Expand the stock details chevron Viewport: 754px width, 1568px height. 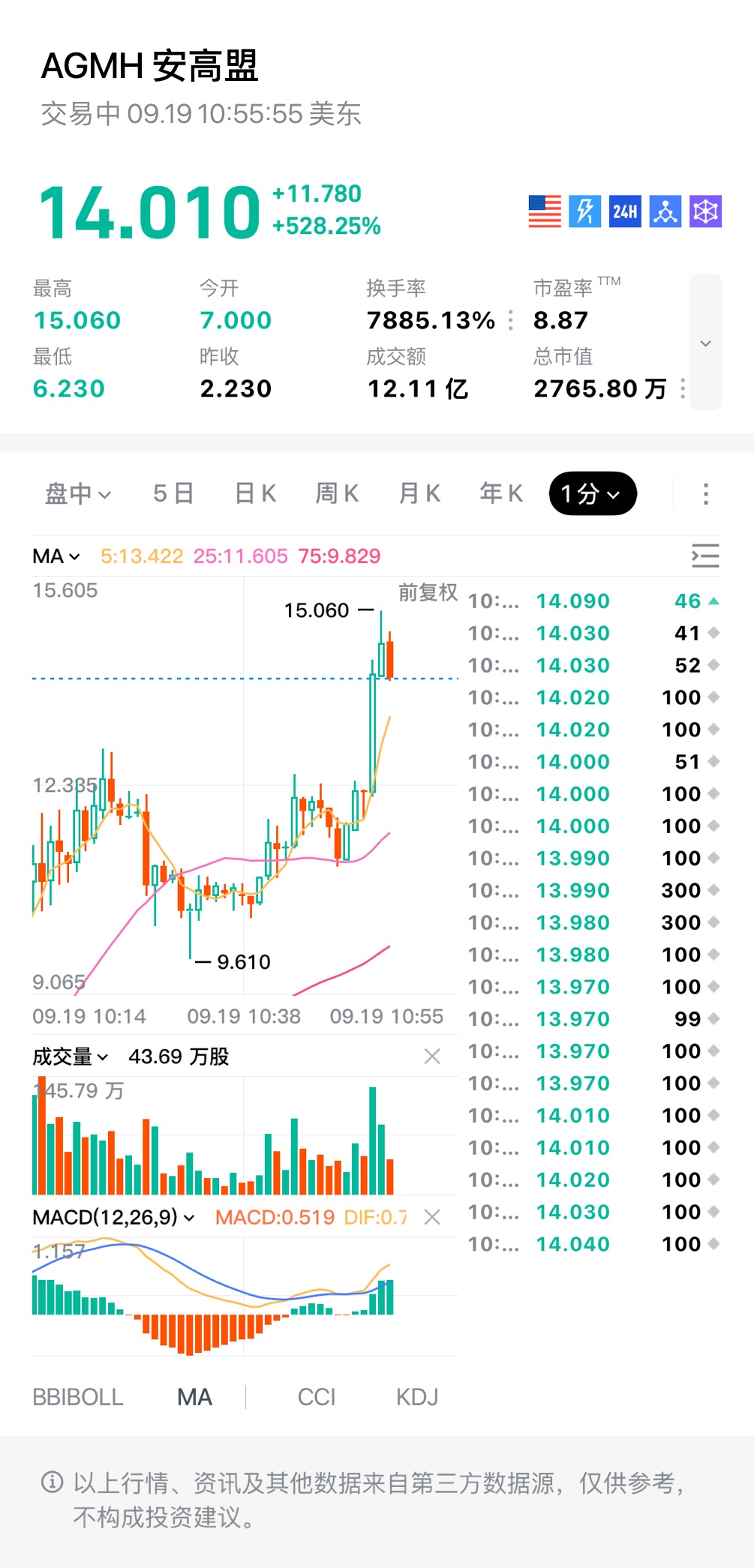click(x=705, y=343)
